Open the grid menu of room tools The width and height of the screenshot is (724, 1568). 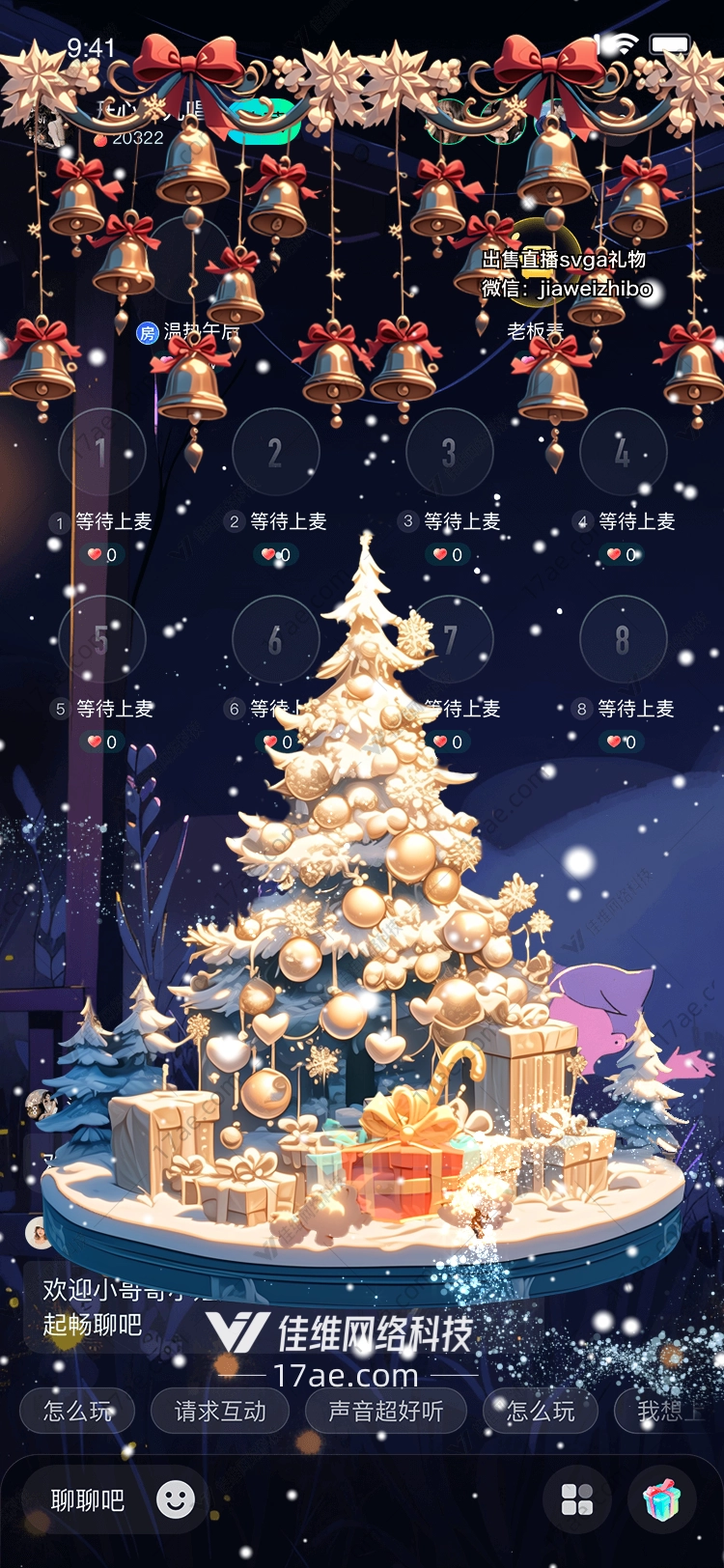[577, 1499]
